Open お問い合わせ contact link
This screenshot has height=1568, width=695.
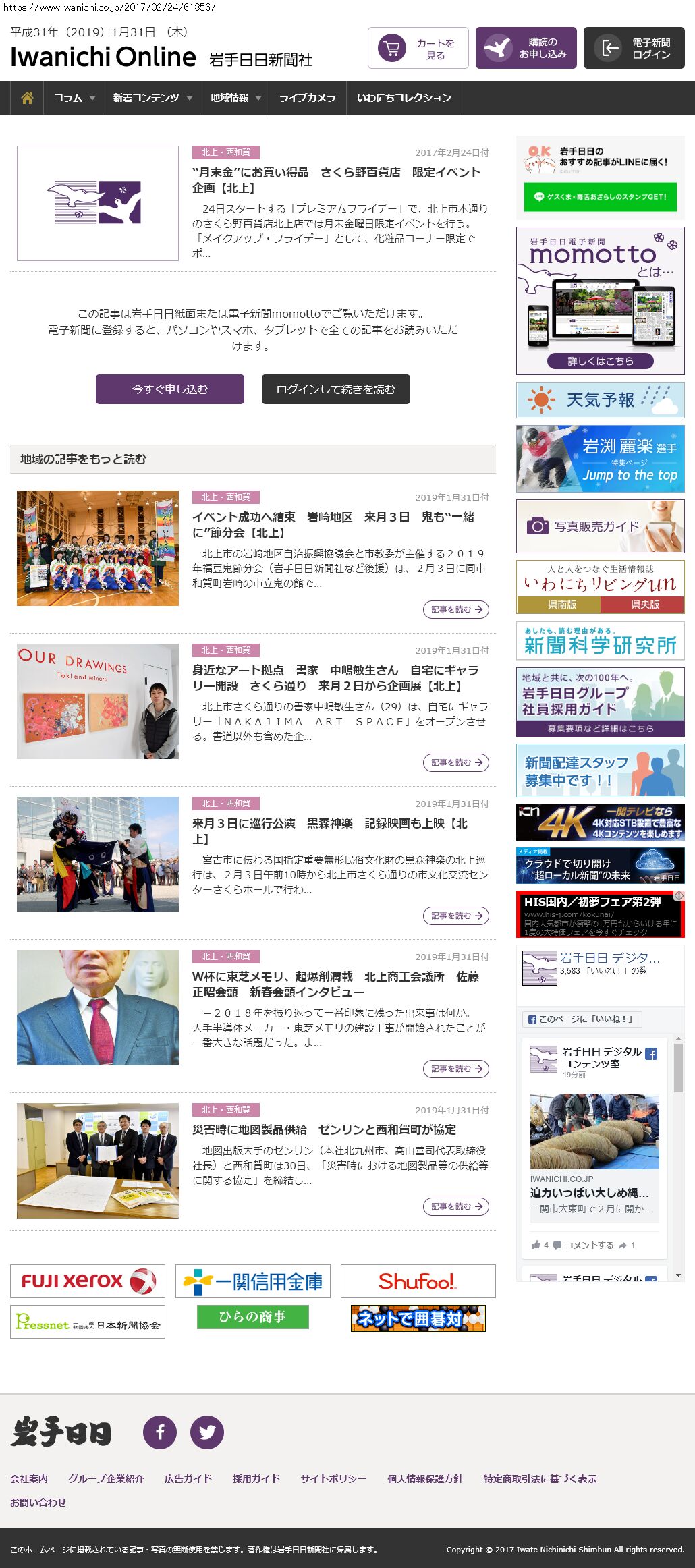[38, 1502]
